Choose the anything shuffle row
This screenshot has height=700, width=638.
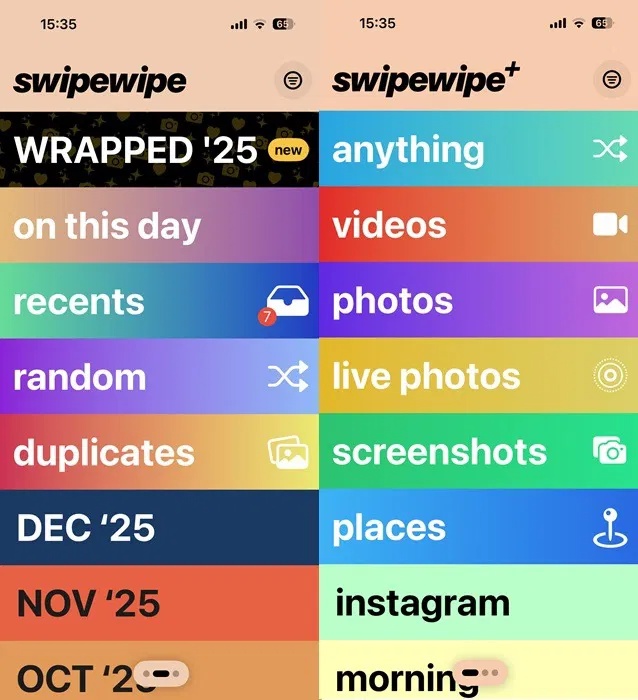[478, 150]
